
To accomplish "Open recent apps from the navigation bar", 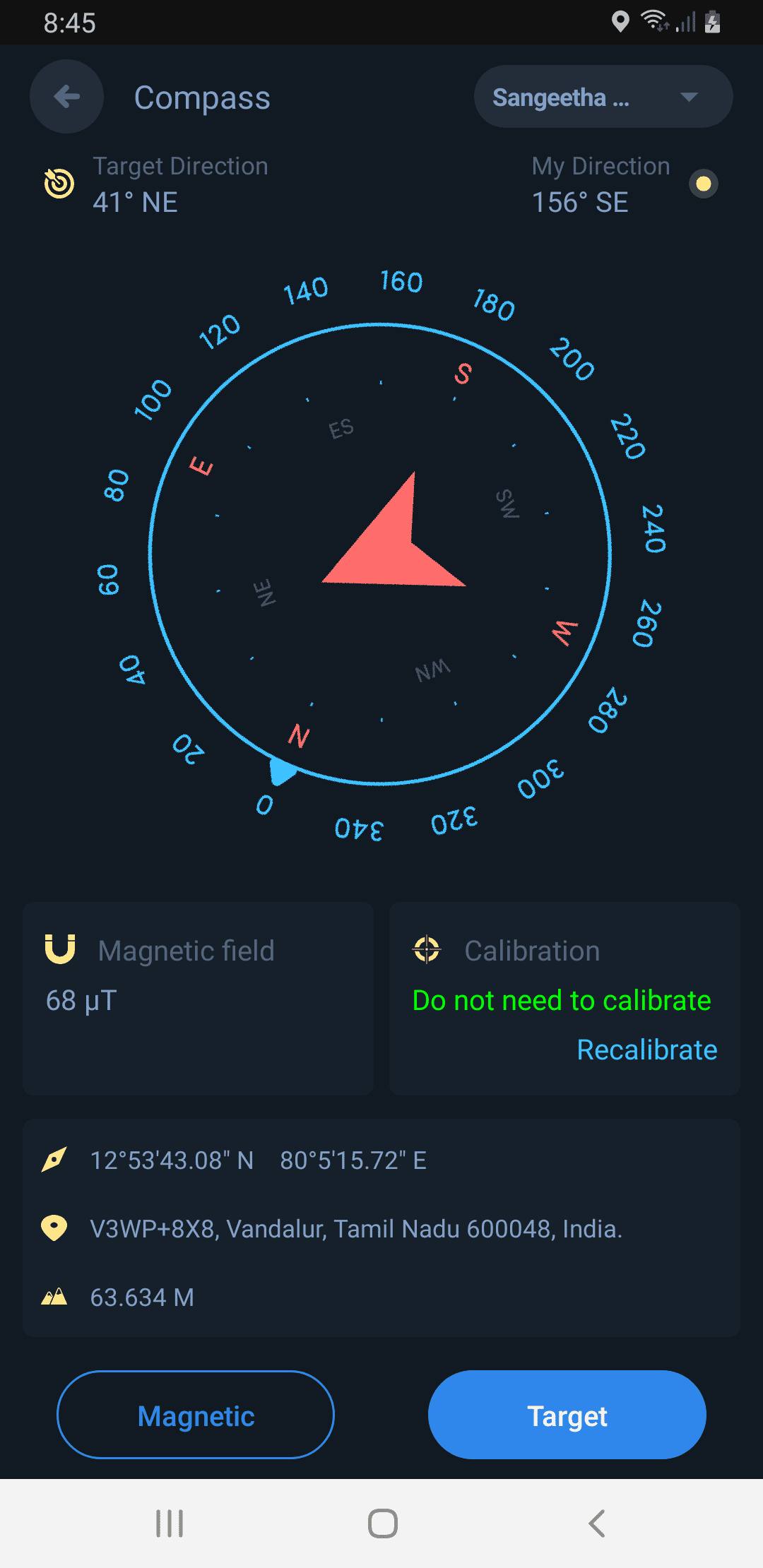I will 170,1524.
